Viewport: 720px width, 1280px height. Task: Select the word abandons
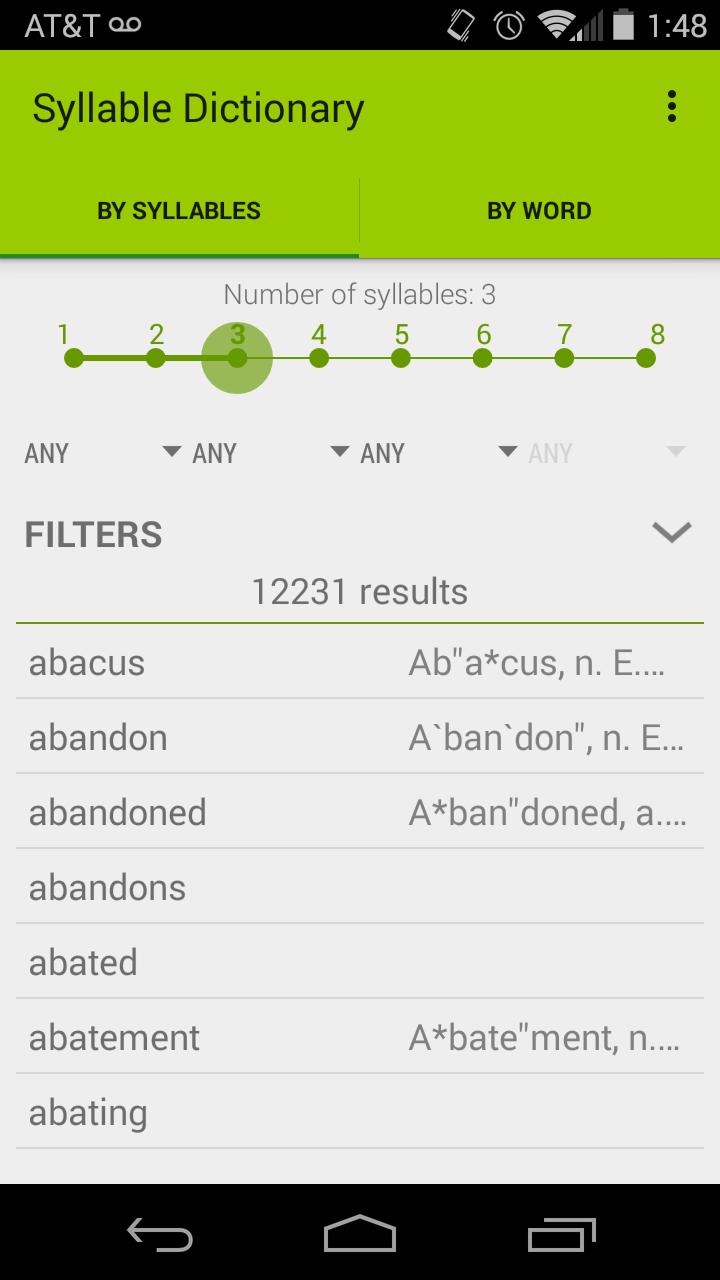[360, 887]
